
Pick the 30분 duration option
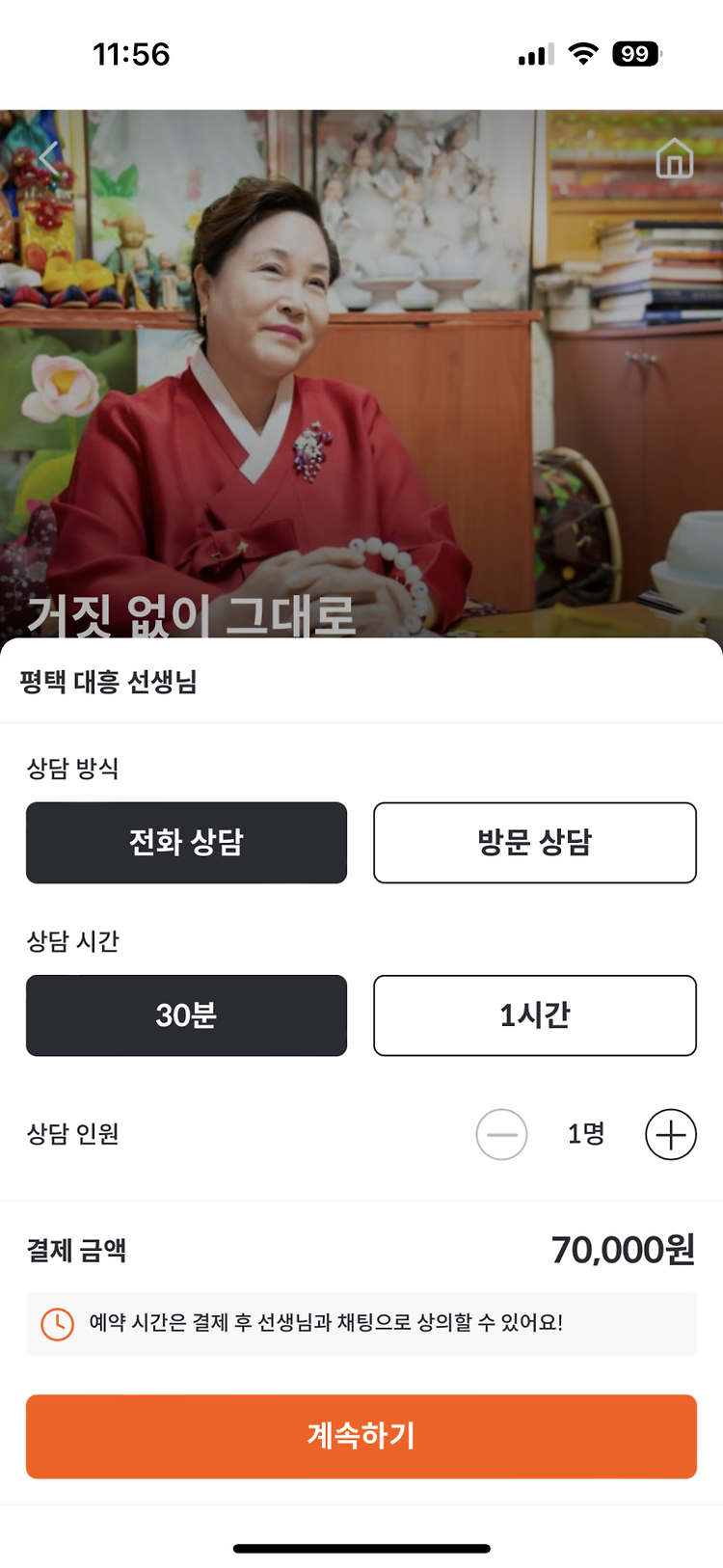click(186, 1014)
